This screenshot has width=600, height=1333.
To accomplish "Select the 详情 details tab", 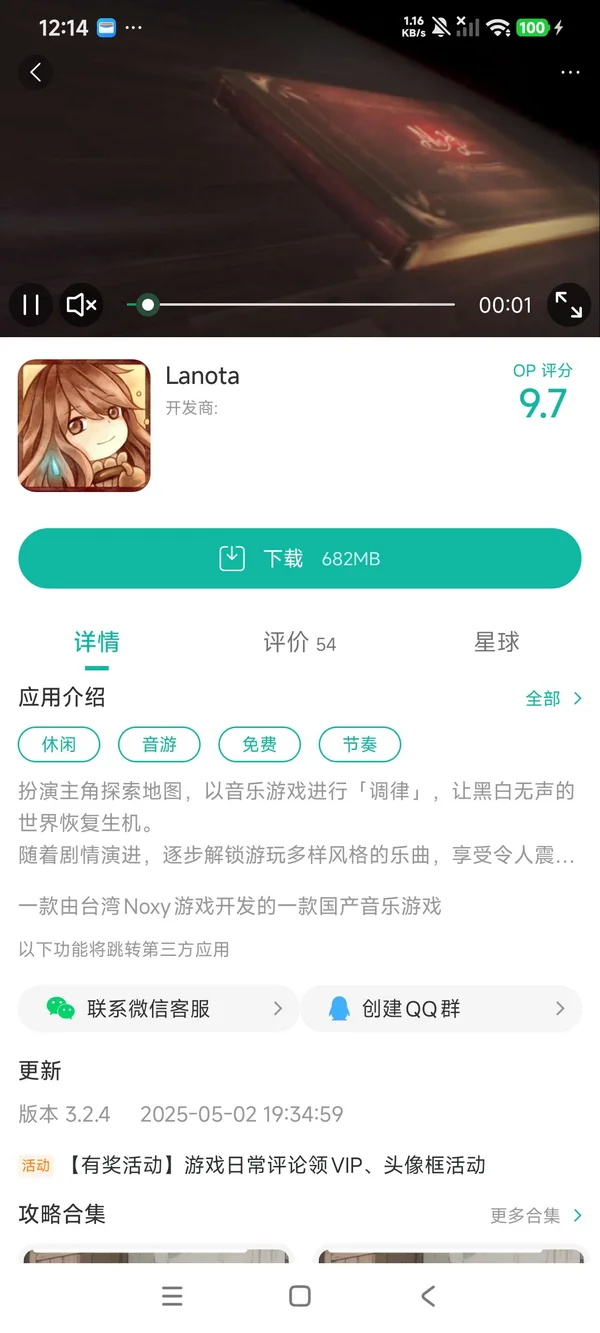I will [96, 643].
